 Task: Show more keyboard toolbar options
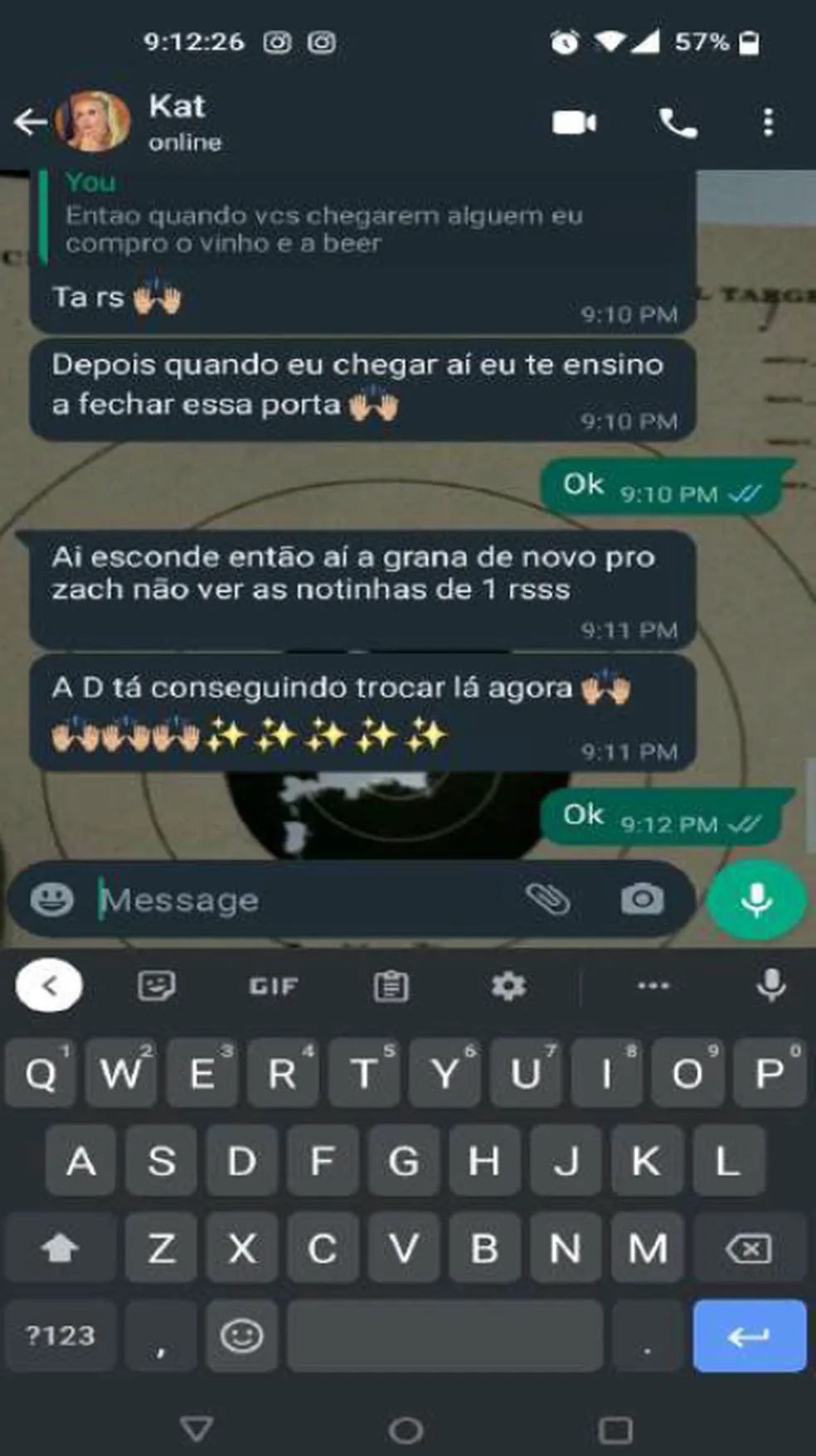pyautogui.click(x=653, y=986)
